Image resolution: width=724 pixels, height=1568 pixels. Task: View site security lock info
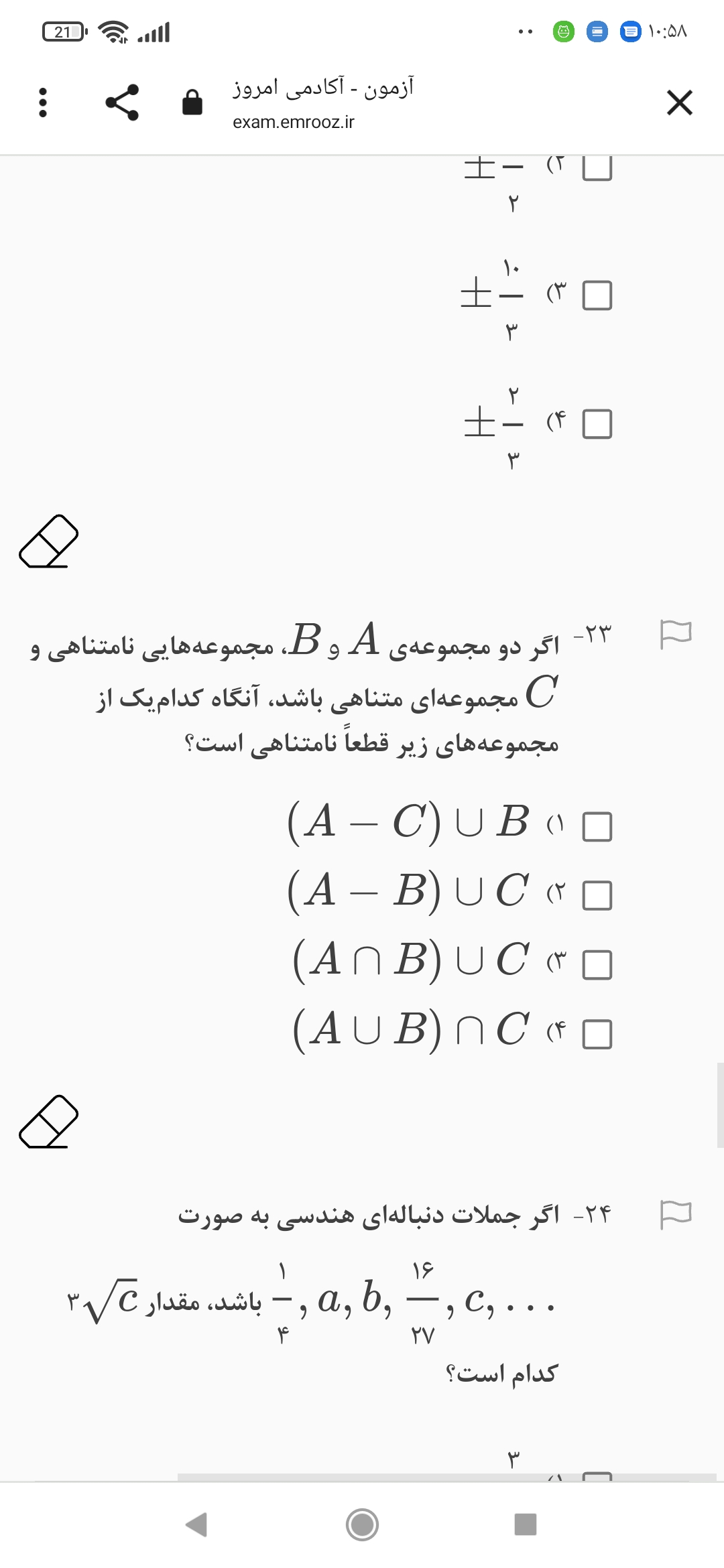point(192,103)
